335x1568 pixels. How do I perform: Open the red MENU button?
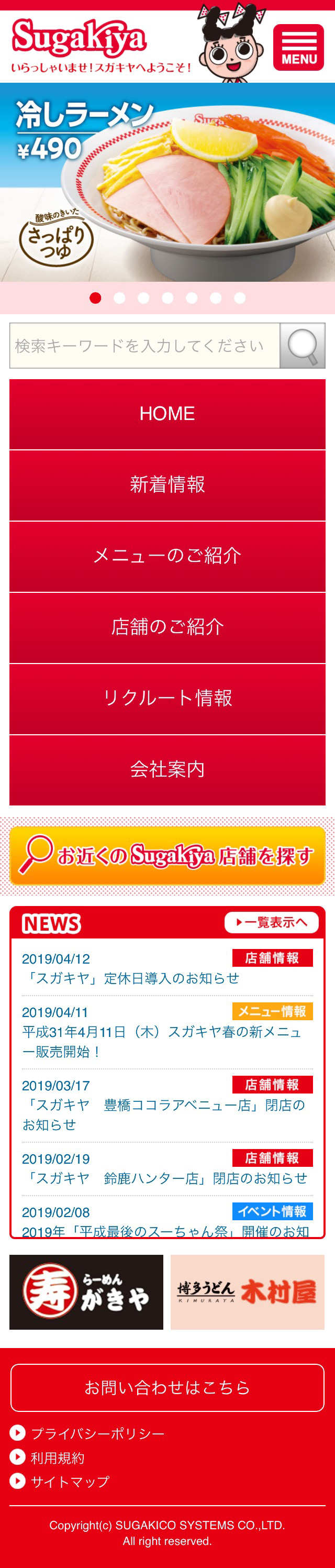pyautogui.click(x=298, y=47)
